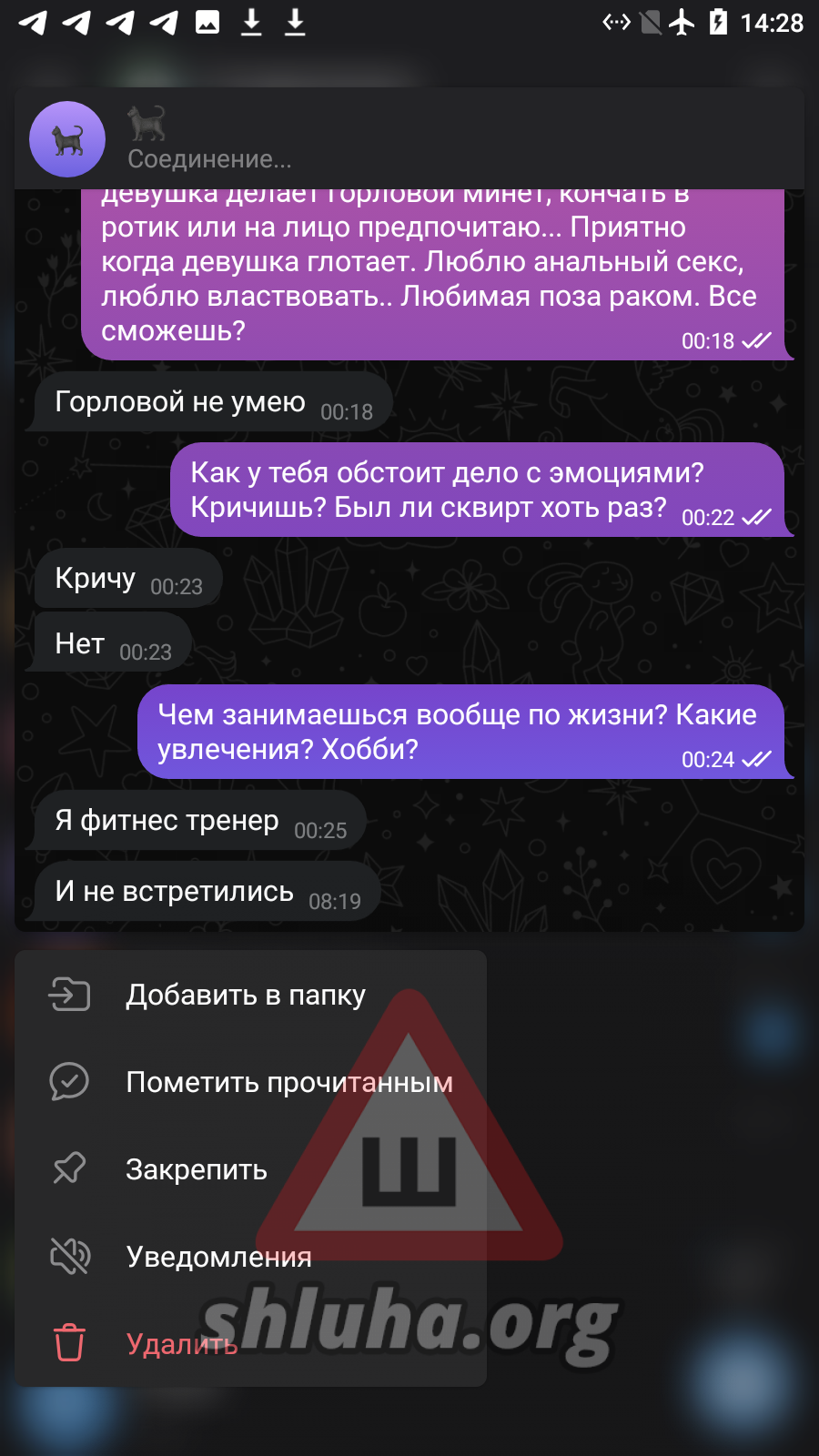Mark chat as read via Пометить прочитанным
This screenshot has height=1456, width=819.
click(288, 1082)
